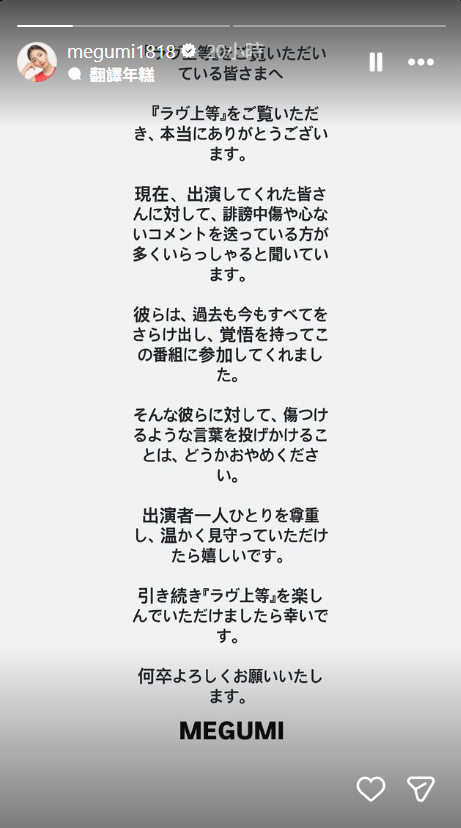Open megumi1818's profile picture
Image resolution: width=461 pixels, height=828 pixels.
36,62
